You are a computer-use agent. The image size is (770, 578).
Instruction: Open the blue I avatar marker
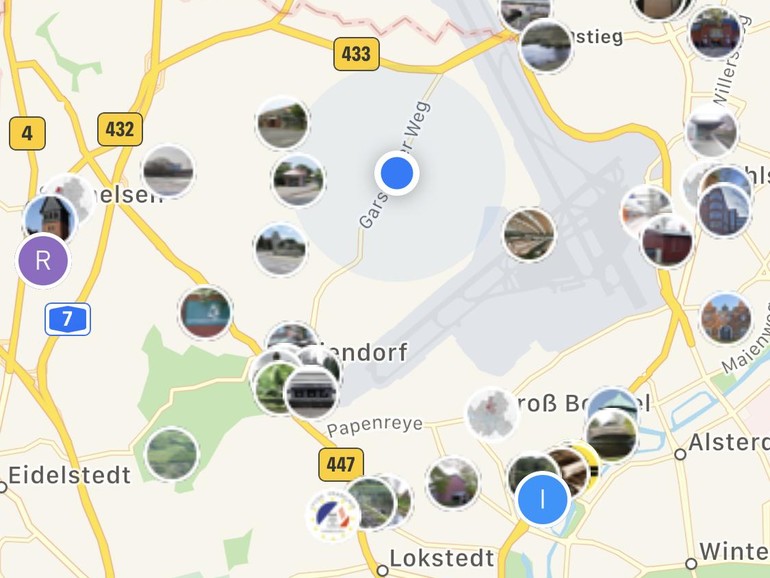click(x=542, y=498)
